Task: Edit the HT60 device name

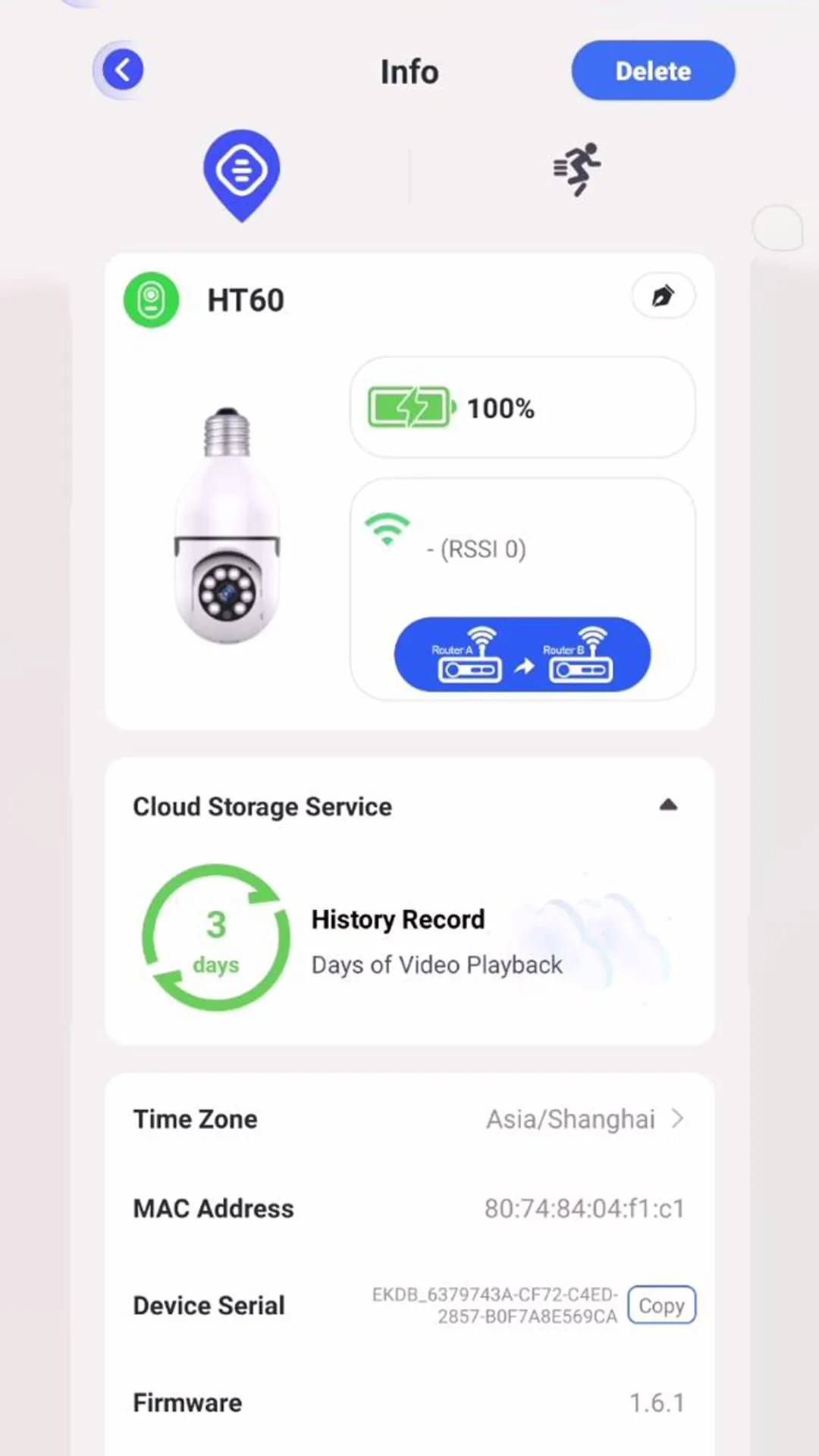Action: 663,296
